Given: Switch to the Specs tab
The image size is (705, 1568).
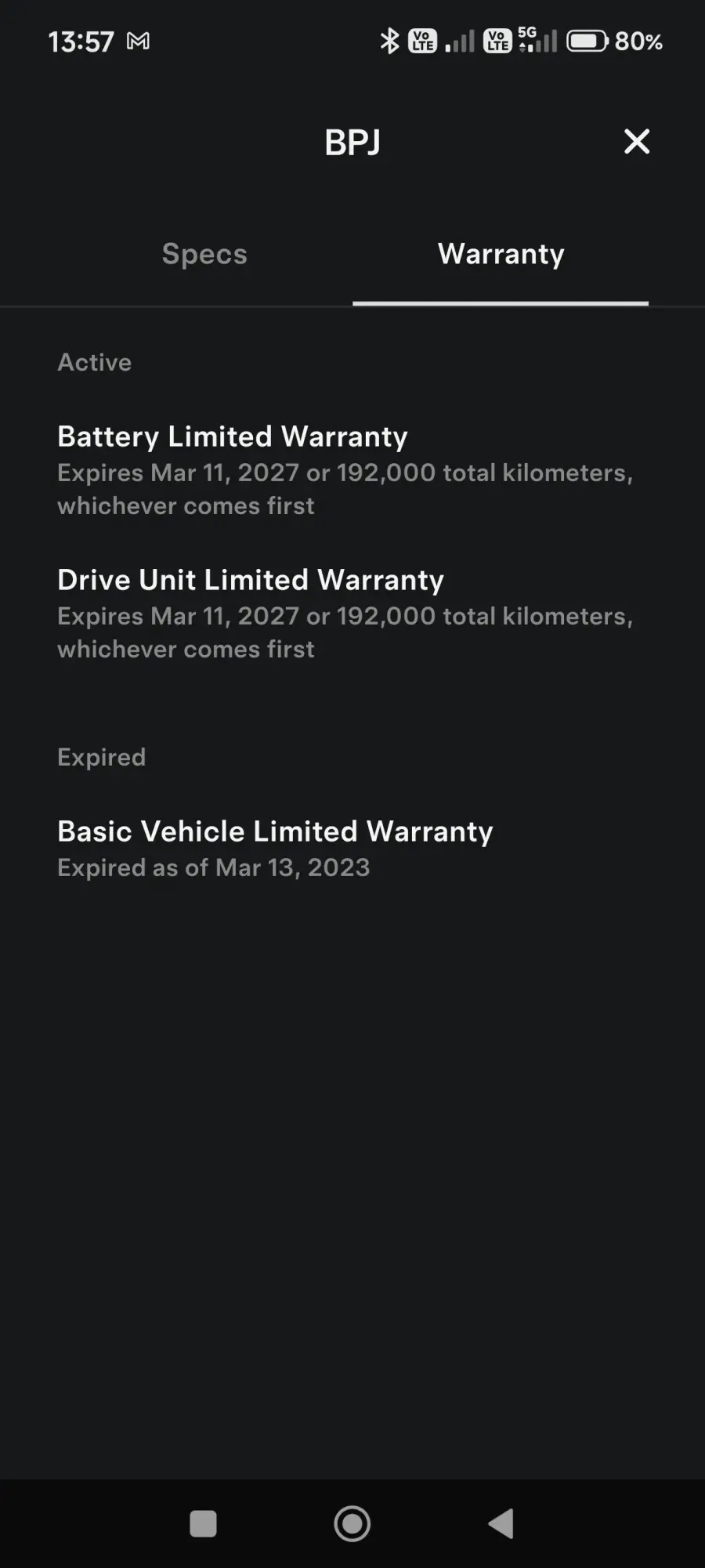Looking at the screenshot, I should coord(204,254).
